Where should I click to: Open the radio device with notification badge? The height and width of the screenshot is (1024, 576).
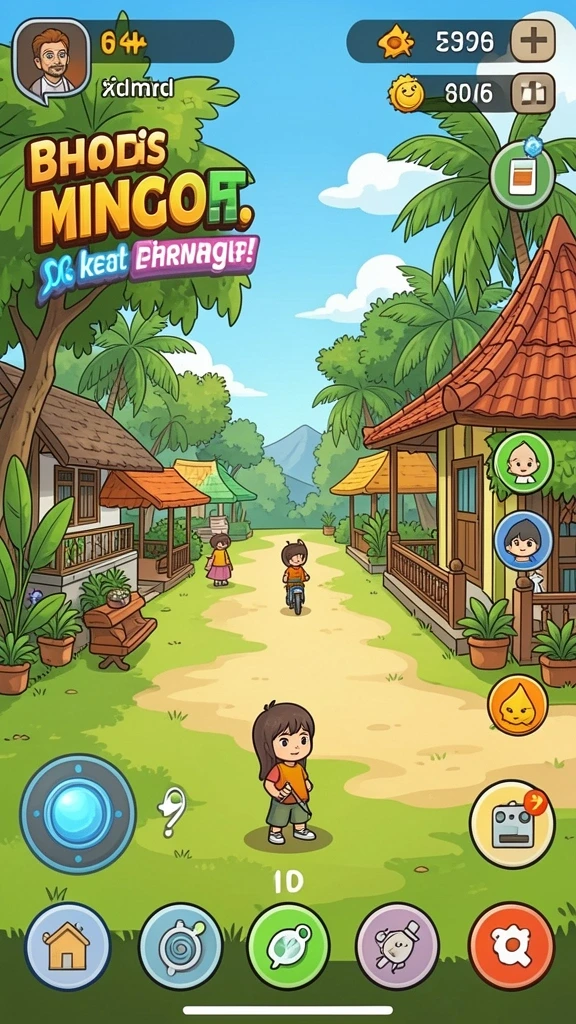512,824
